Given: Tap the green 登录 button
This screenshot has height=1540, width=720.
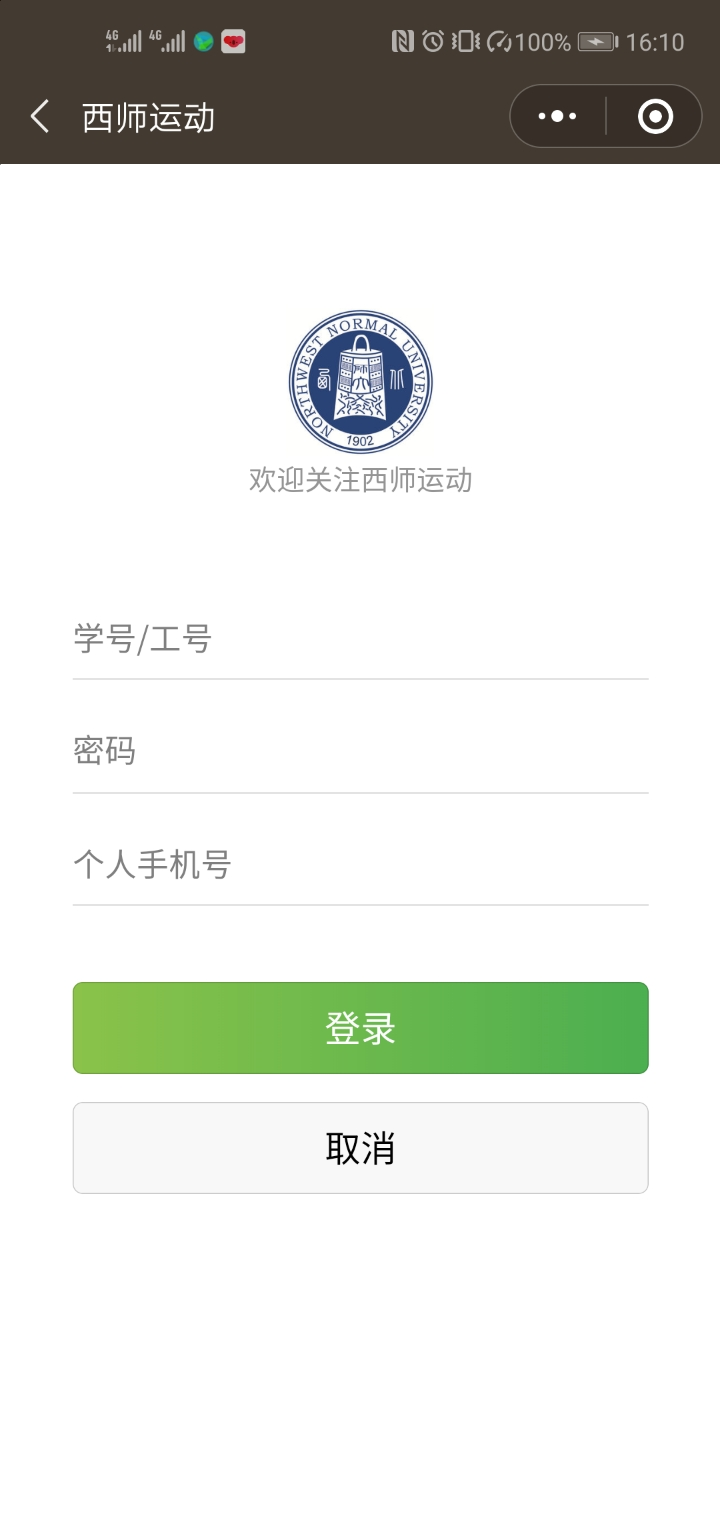Looking at the screenshot, I should [360, 1028].
